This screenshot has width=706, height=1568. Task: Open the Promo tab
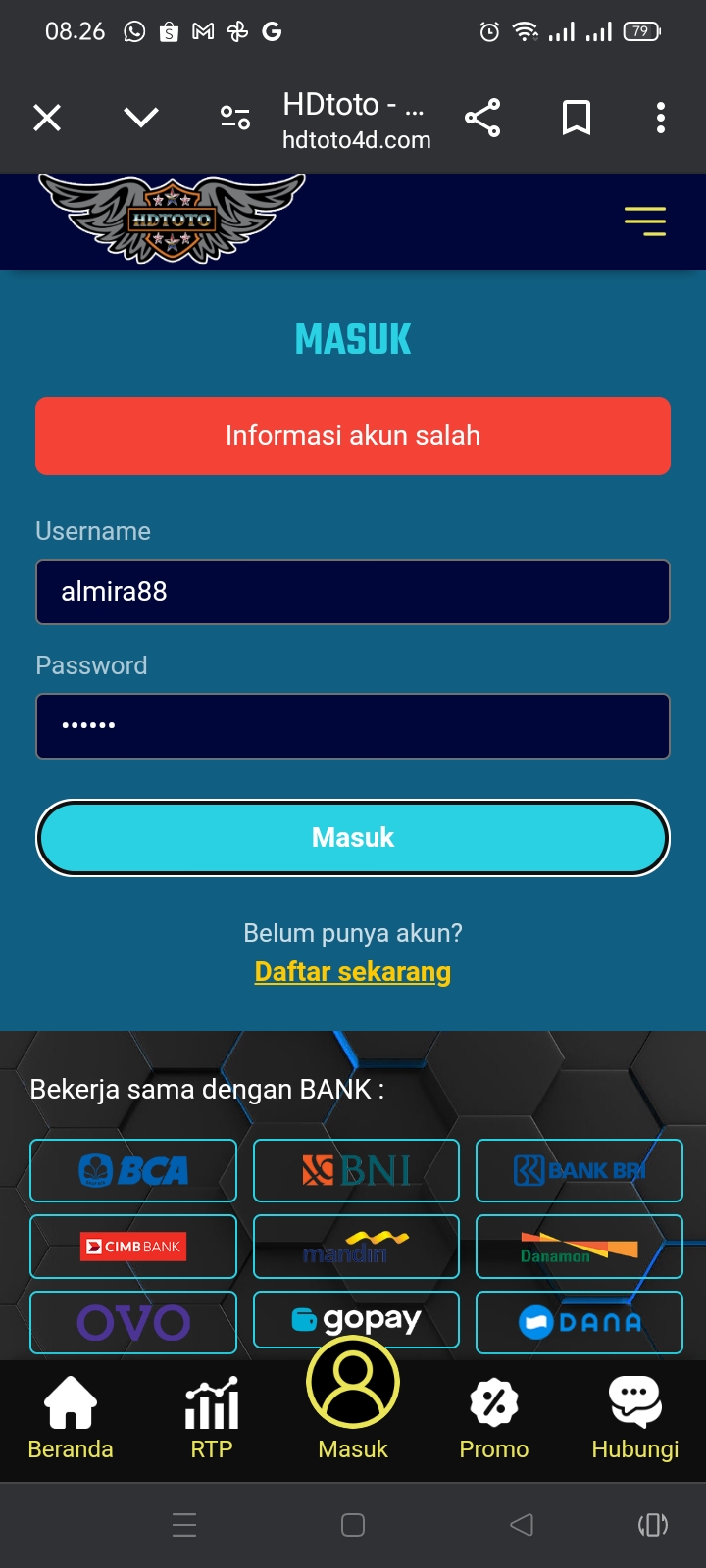pyautogui.click(x=494, y=1417)
